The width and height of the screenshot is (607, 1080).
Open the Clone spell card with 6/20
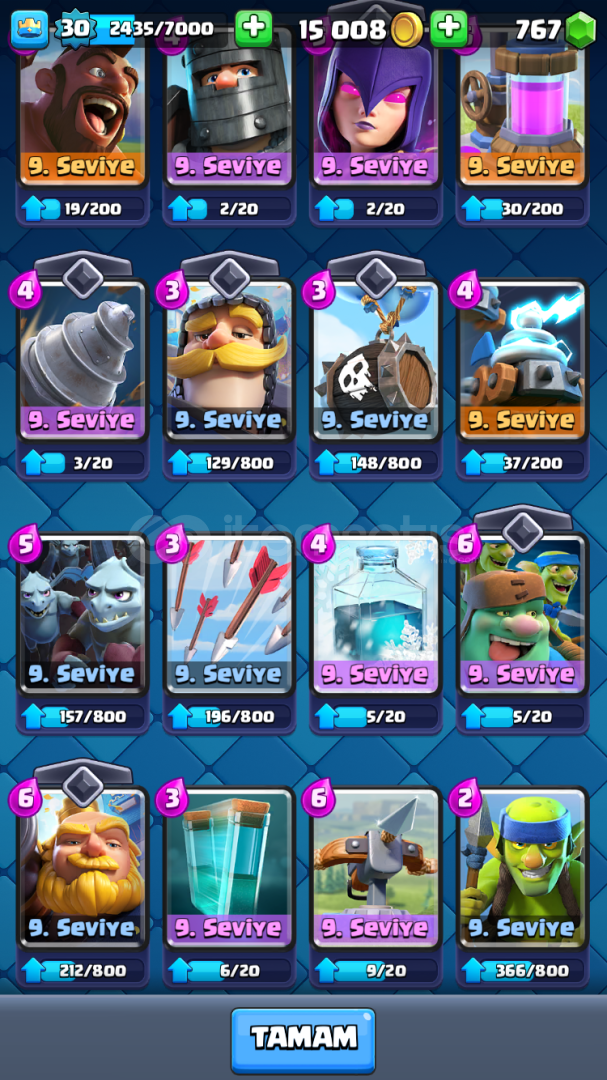pos(229,867)
